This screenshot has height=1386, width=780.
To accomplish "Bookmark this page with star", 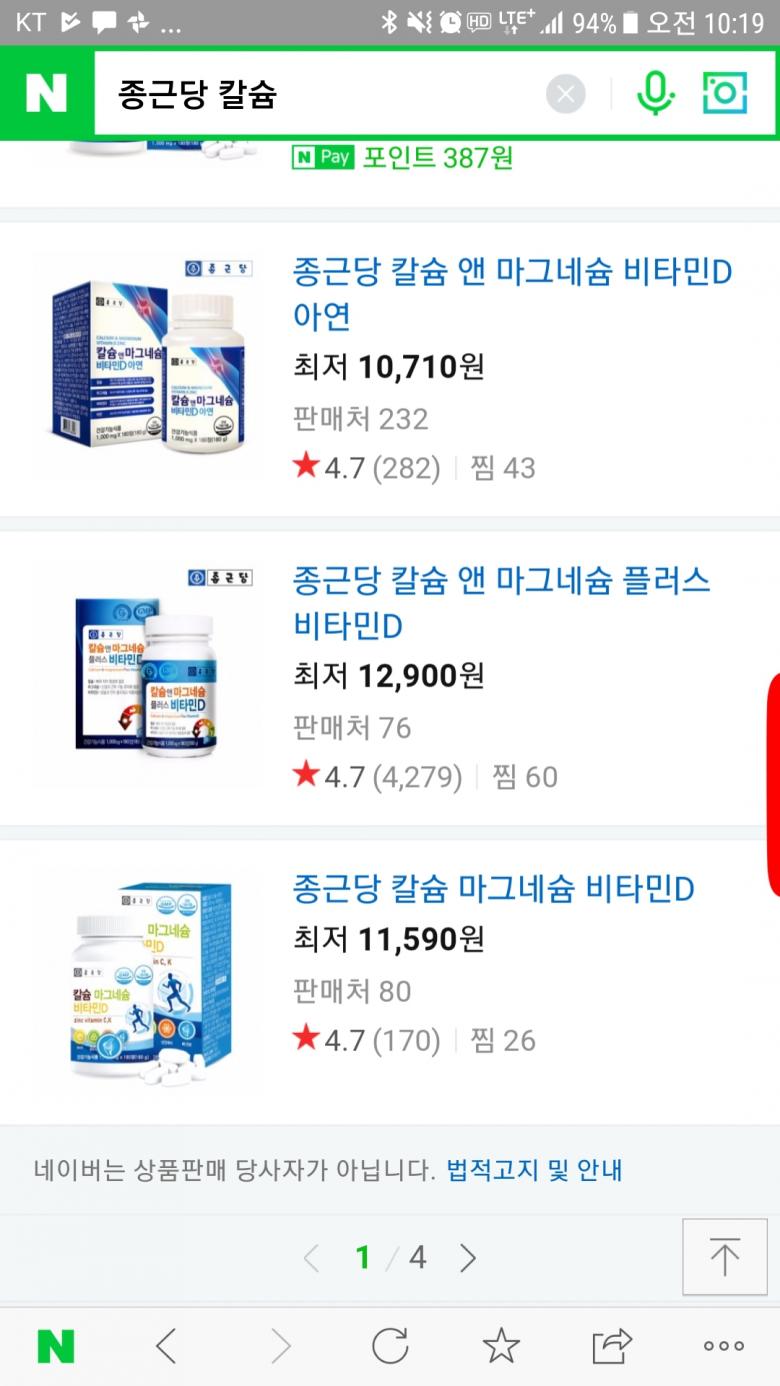I will point(501,1346).
